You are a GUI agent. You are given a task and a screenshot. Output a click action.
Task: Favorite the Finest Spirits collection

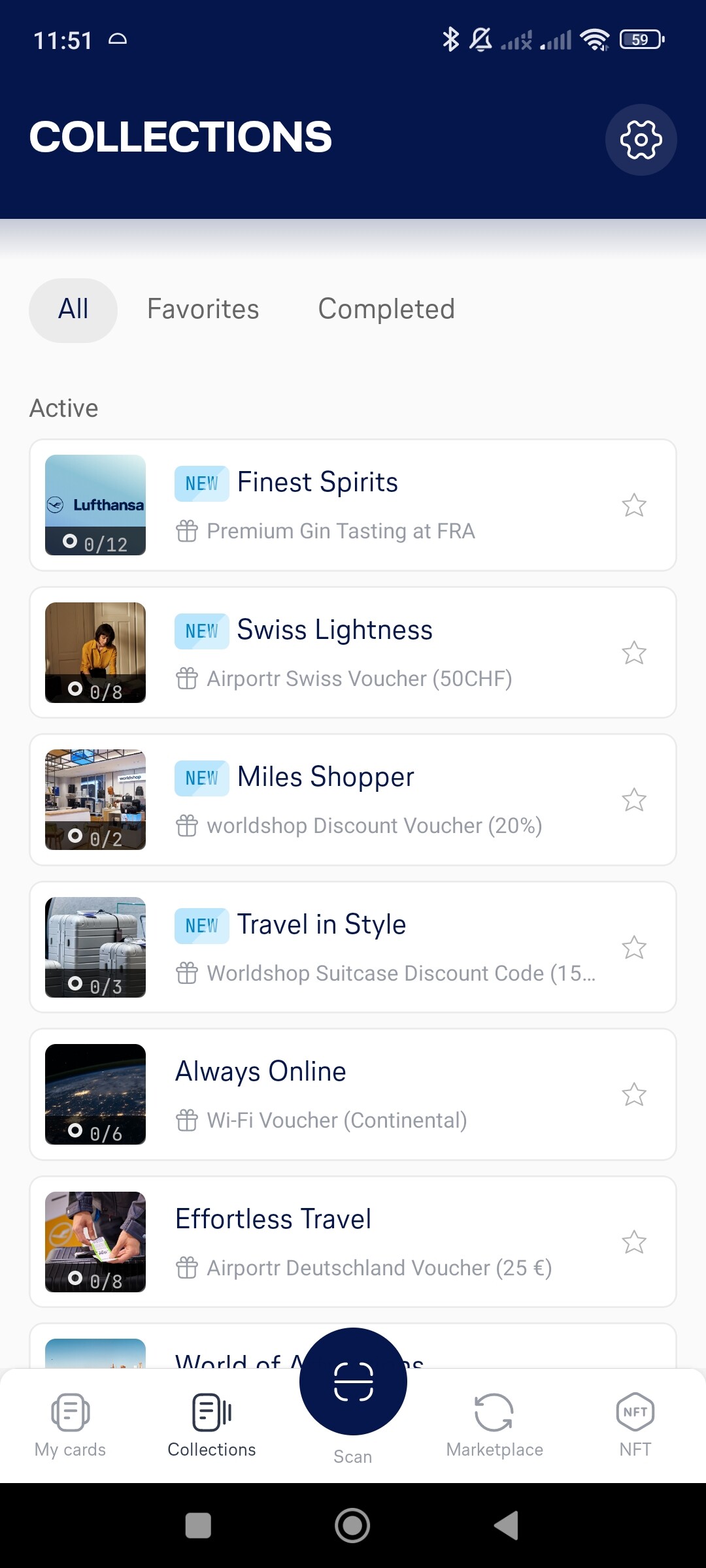(x=634, y=505)
